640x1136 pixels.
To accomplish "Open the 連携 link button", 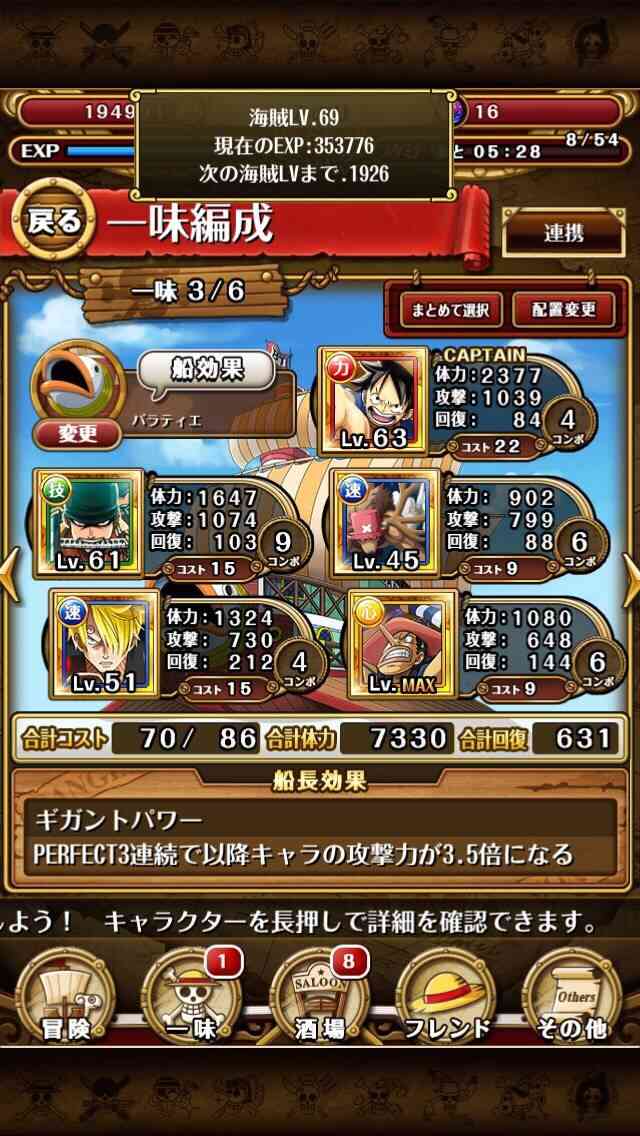I will pyautogui.click(x=564, y=233).
